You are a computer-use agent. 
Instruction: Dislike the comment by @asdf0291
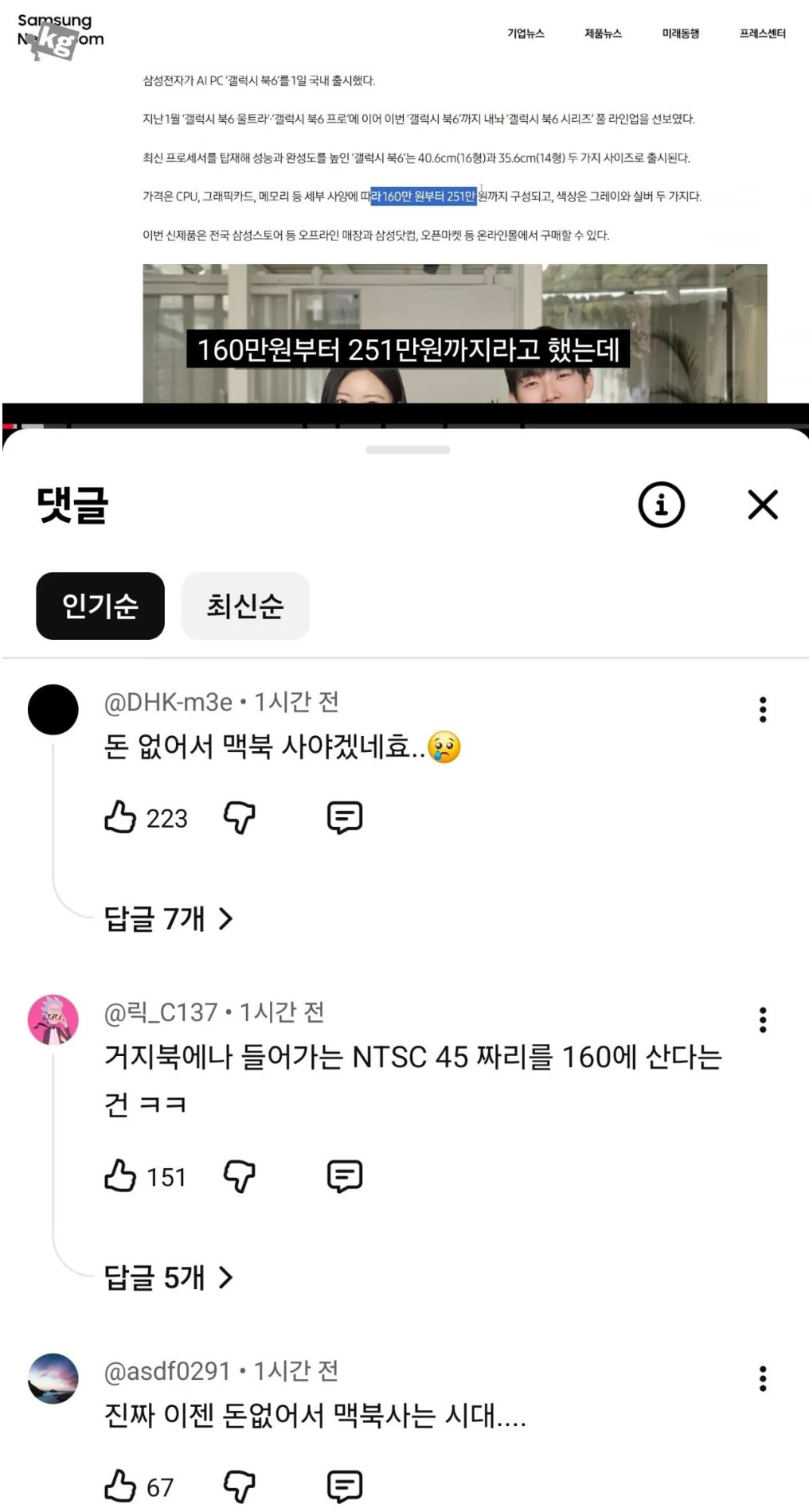[239, 1486]
